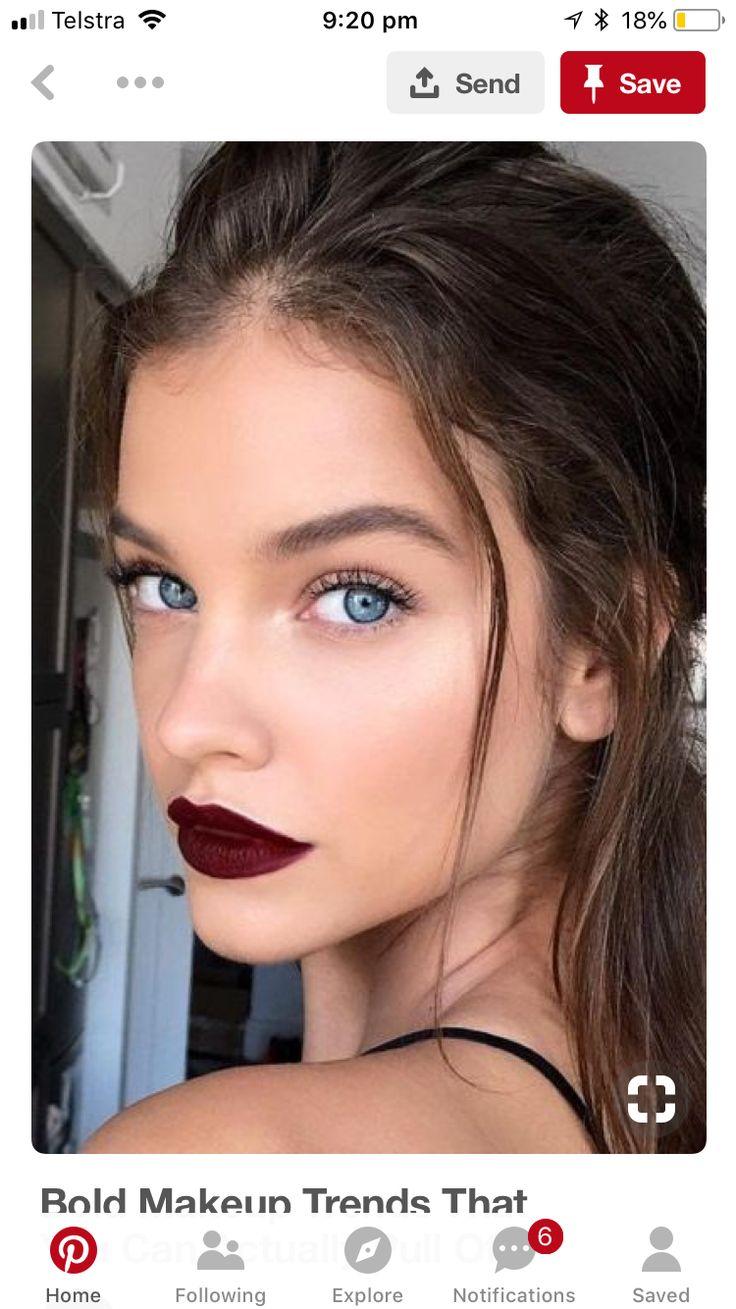Open the visual search icon on the pin

pyautogui.click(x=652, y=1099)
